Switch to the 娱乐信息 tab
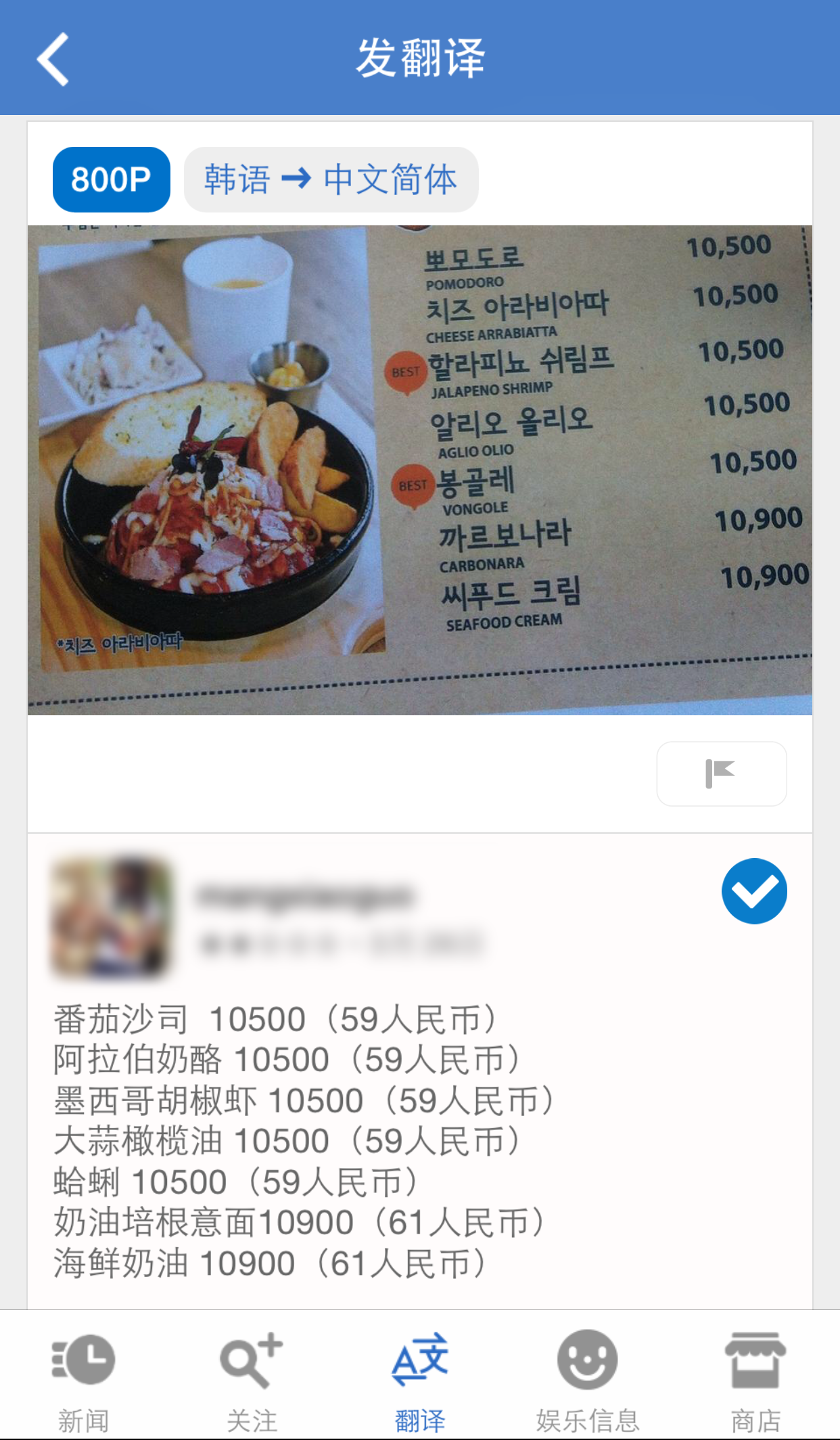 (x=588, y=1380)
